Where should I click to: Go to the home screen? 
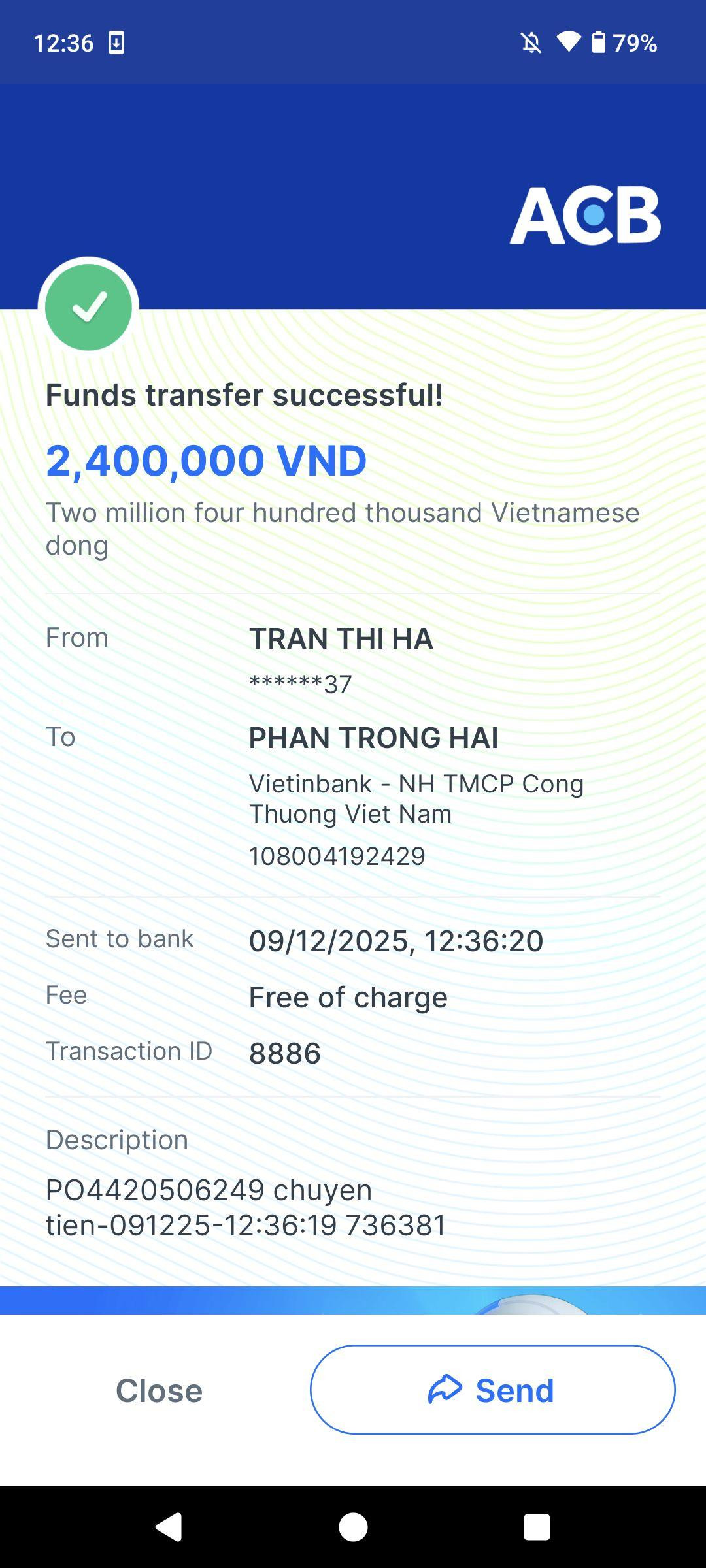353,1527
